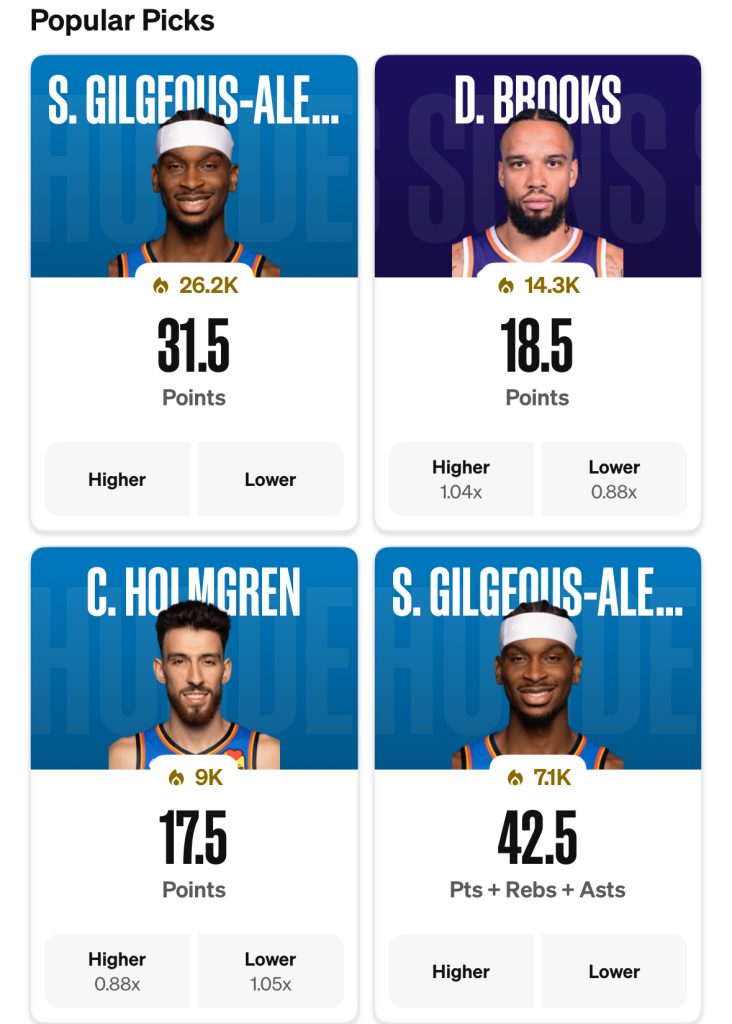Pick Lower on Gilgeous-Alexander 42.5 Pts+Rebs+Asts
This screenshot has height=1024, width=732.
point(614,971)
